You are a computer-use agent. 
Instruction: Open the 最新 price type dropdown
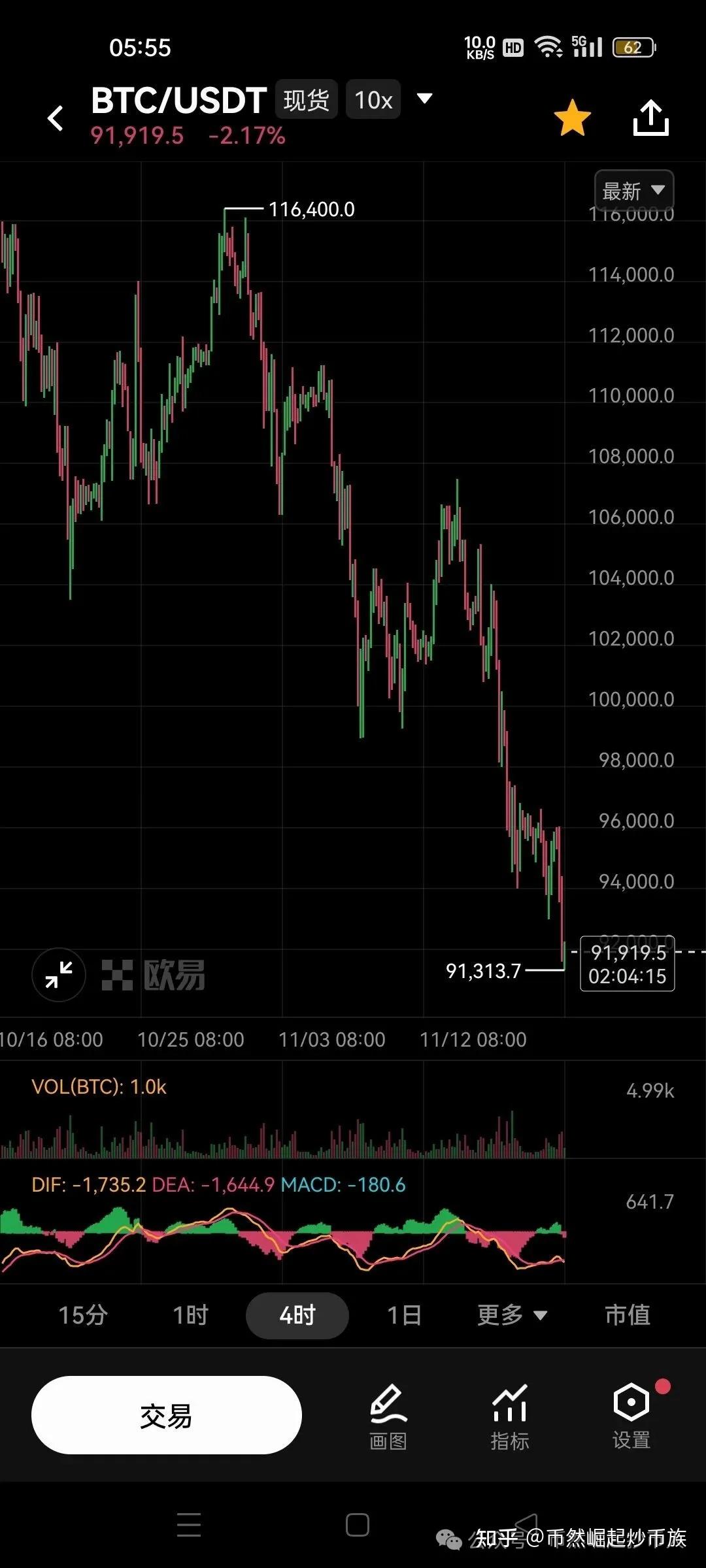coord(633,191)
